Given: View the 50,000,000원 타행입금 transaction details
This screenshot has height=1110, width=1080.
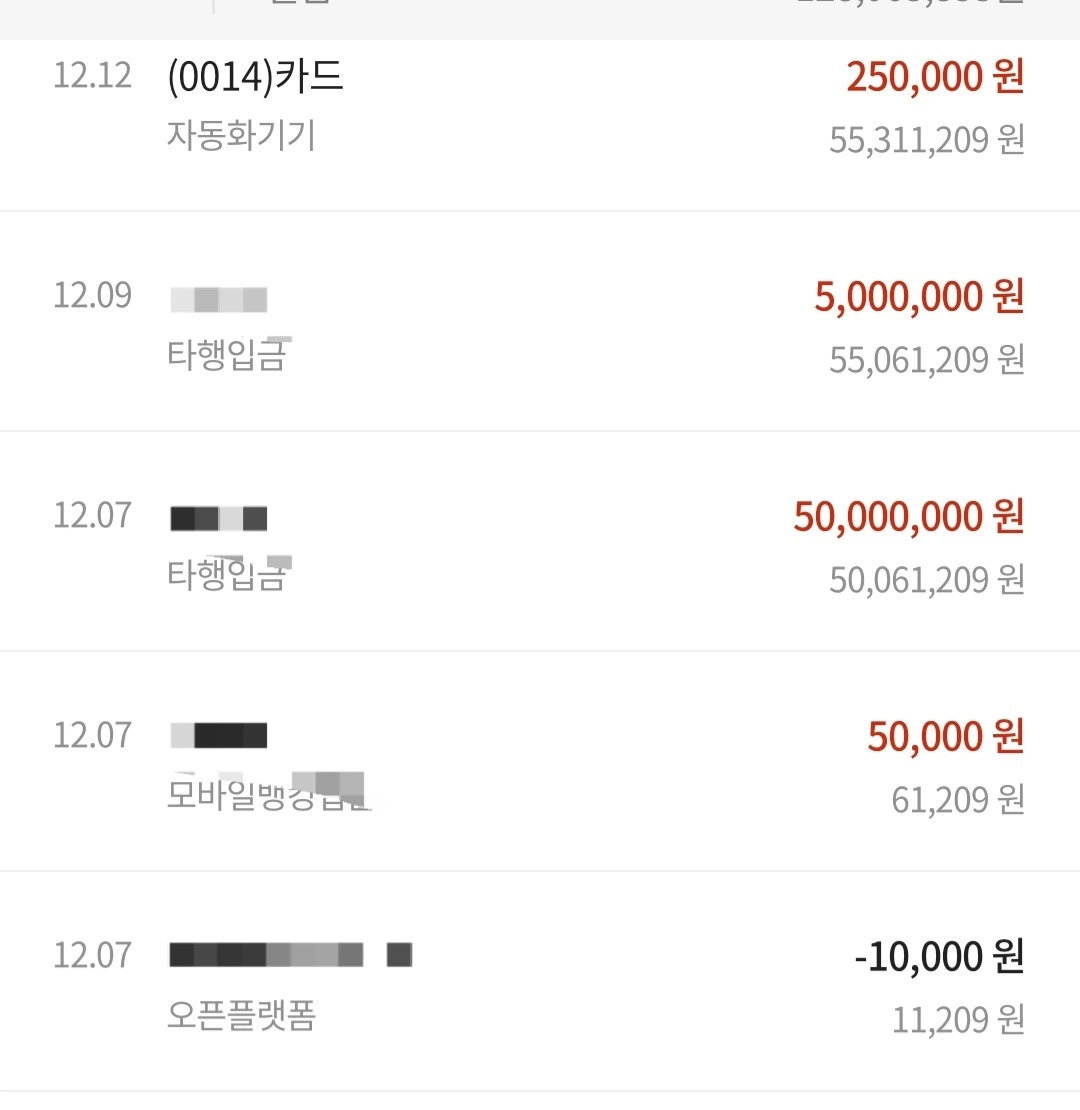Looking at the screenshot, I should click(540, 541).
